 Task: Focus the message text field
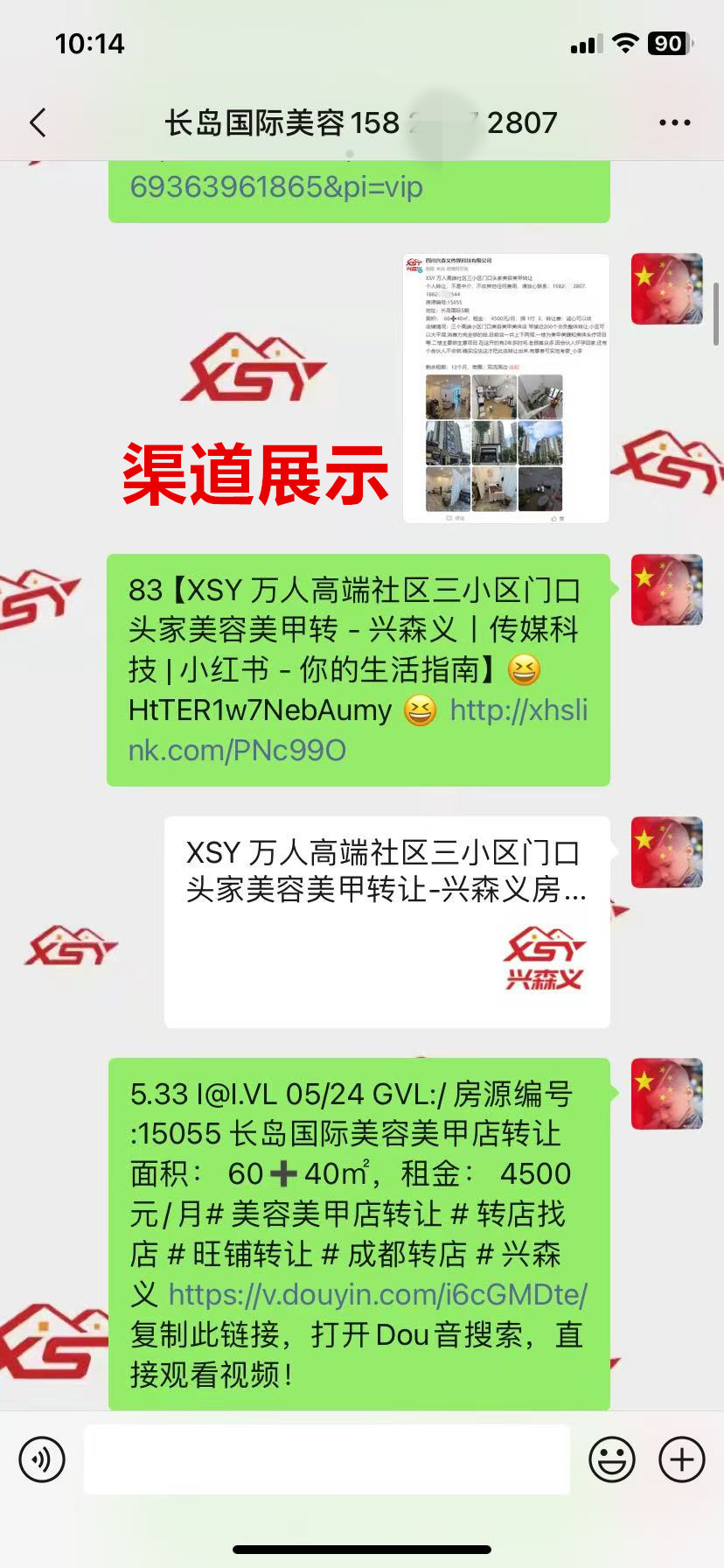327,1459
